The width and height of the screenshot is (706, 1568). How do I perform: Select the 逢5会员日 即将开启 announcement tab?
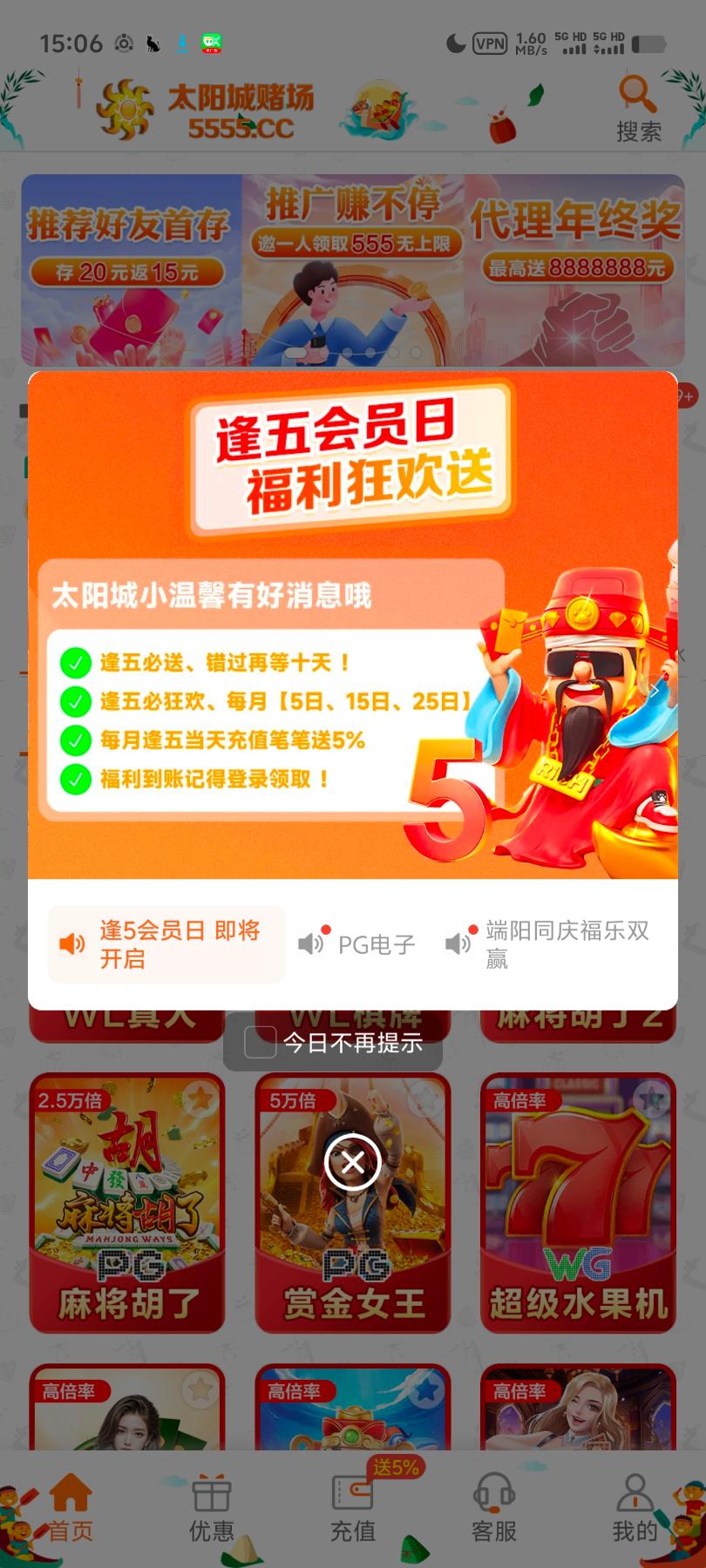(x=166, y=944)
